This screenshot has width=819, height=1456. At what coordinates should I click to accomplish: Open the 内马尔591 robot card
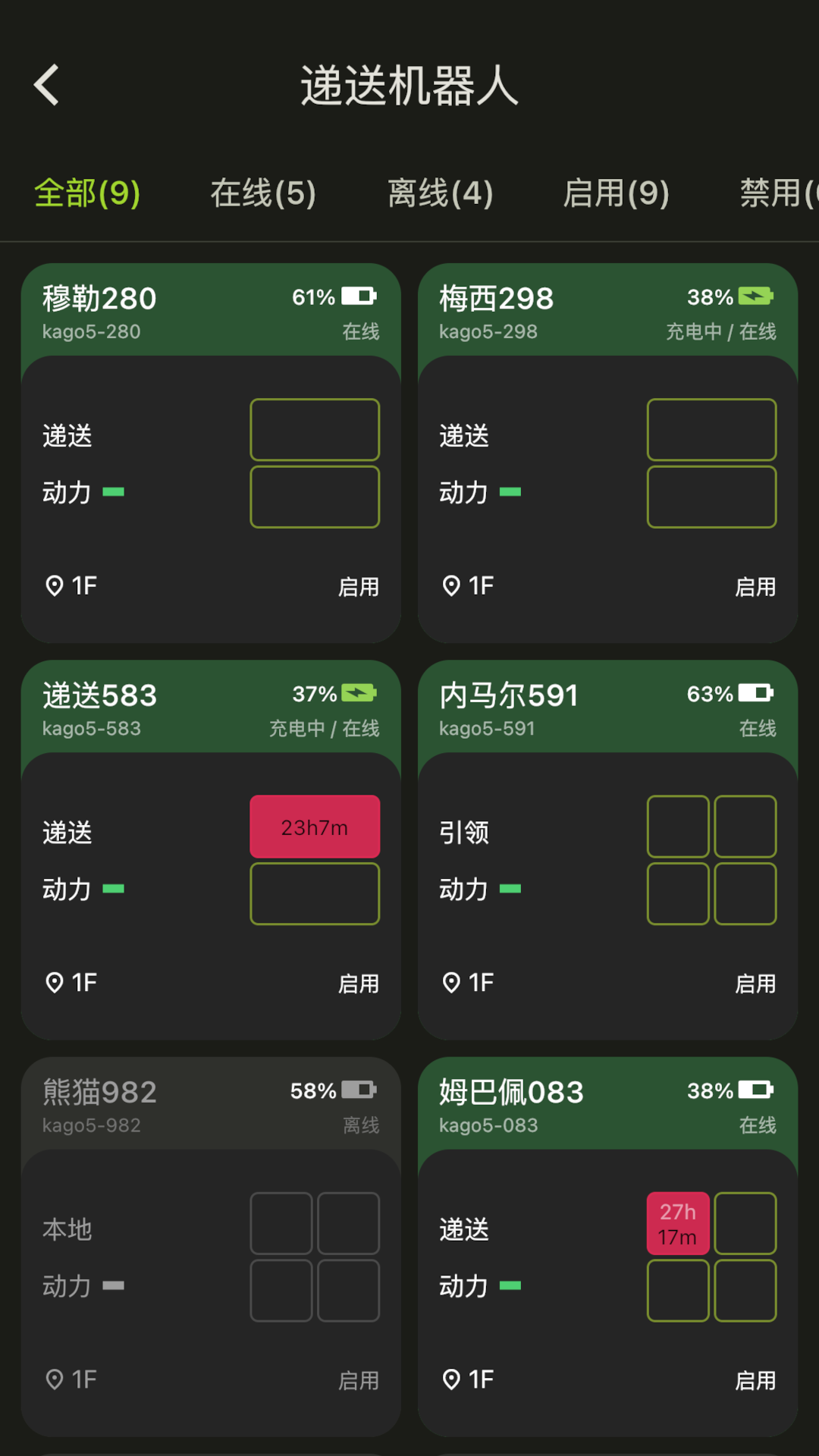coord(607,849)
